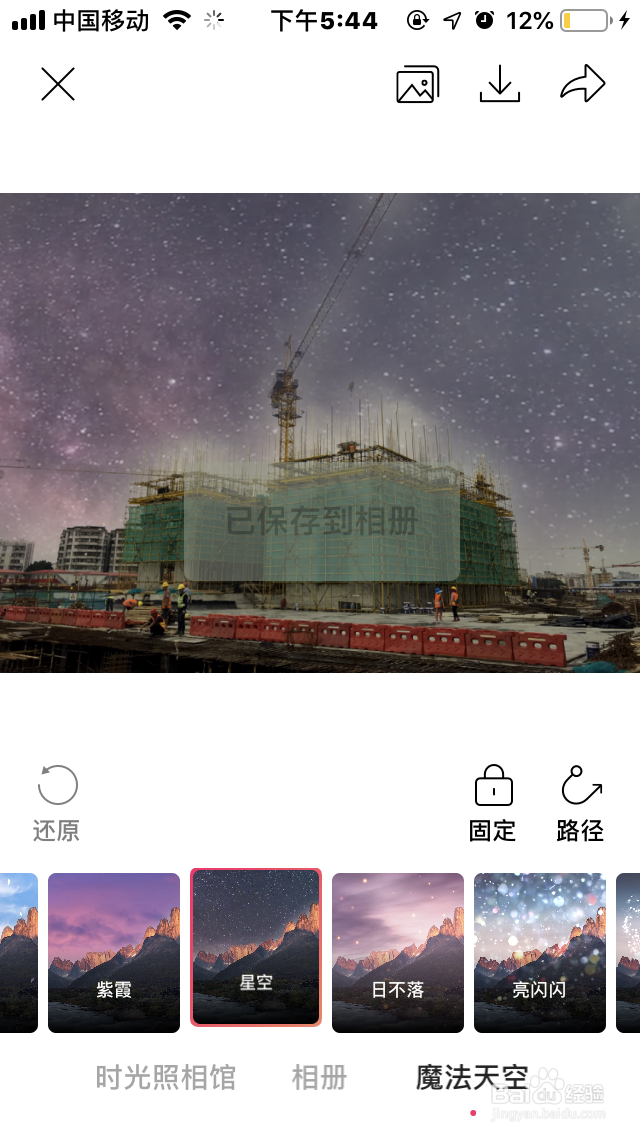
Task: Close the photo editor
Action: click(58, 85)
